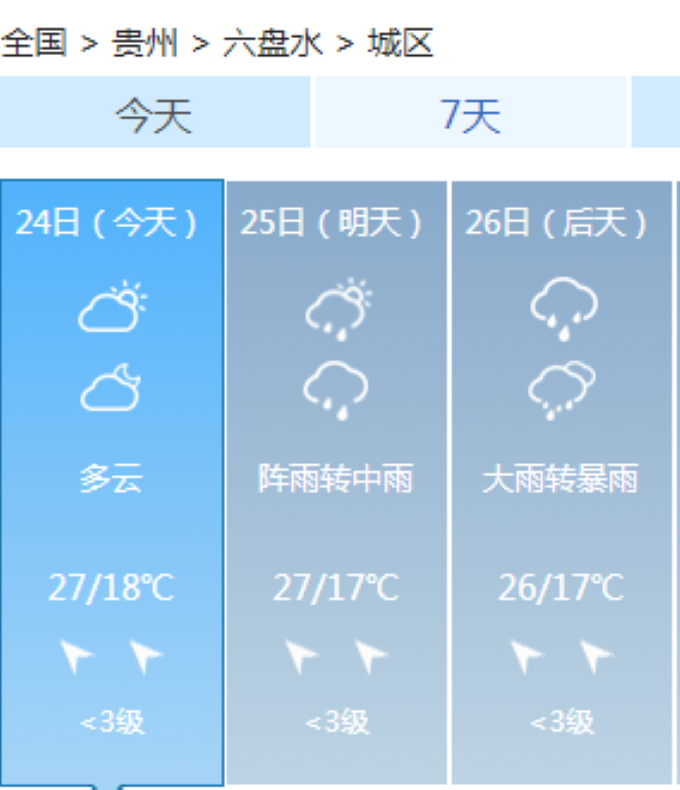Viewport: 680px width, 790px height.
Task: Select the 26日 (后天) forecast card
Action: click(x=561, y=480)
